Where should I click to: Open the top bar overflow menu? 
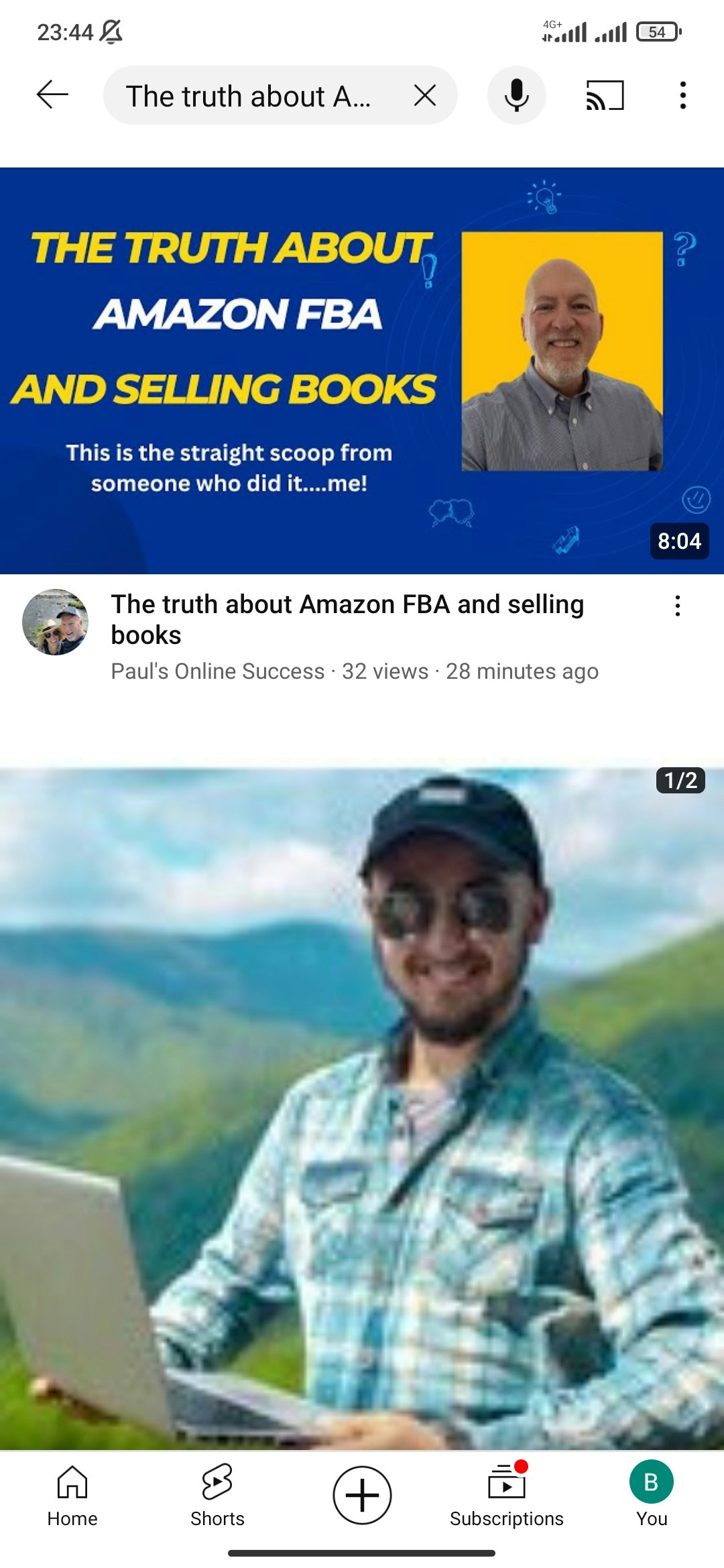[x=682, y=95]
